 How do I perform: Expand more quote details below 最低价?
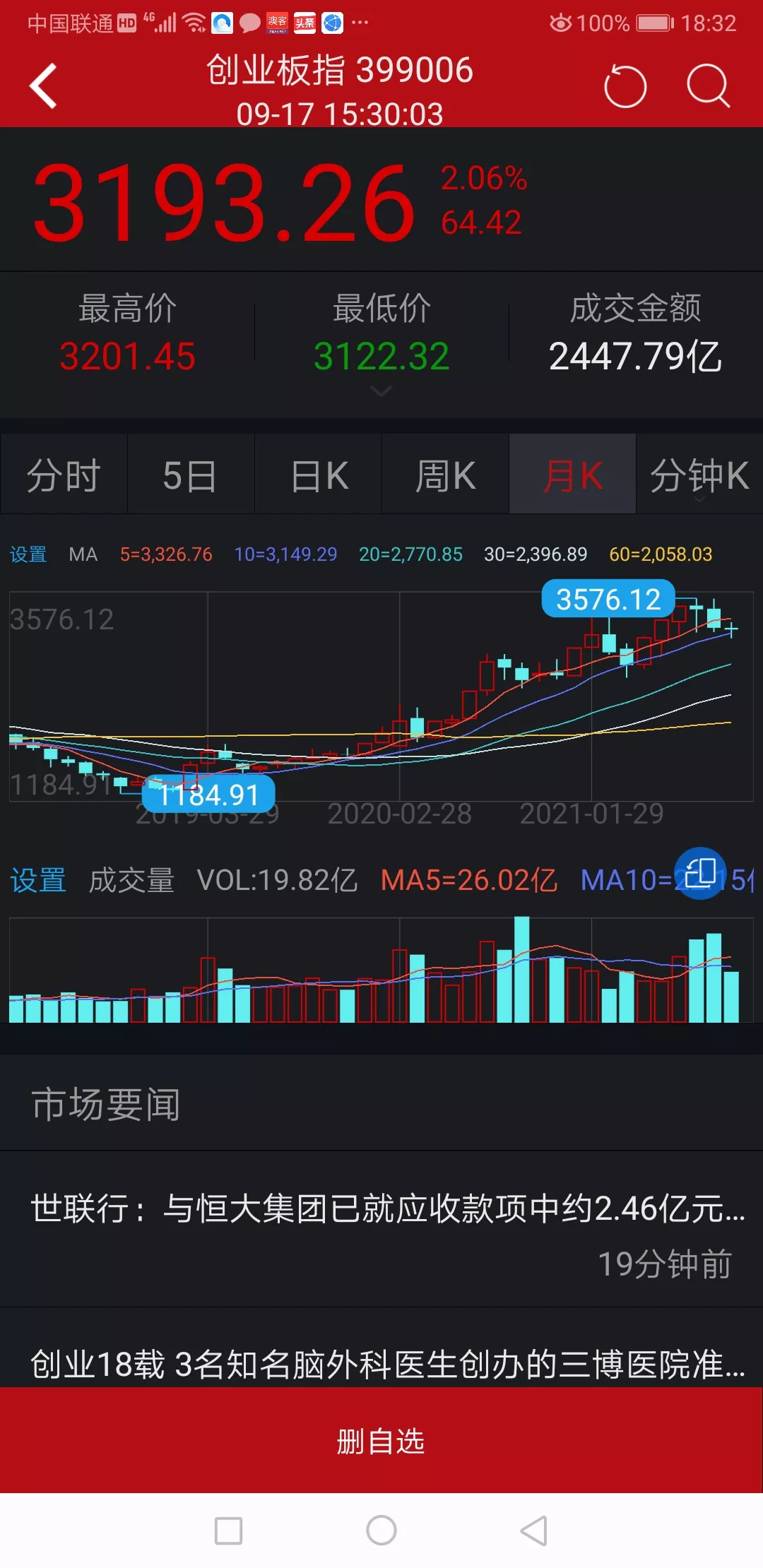point(381,391)
